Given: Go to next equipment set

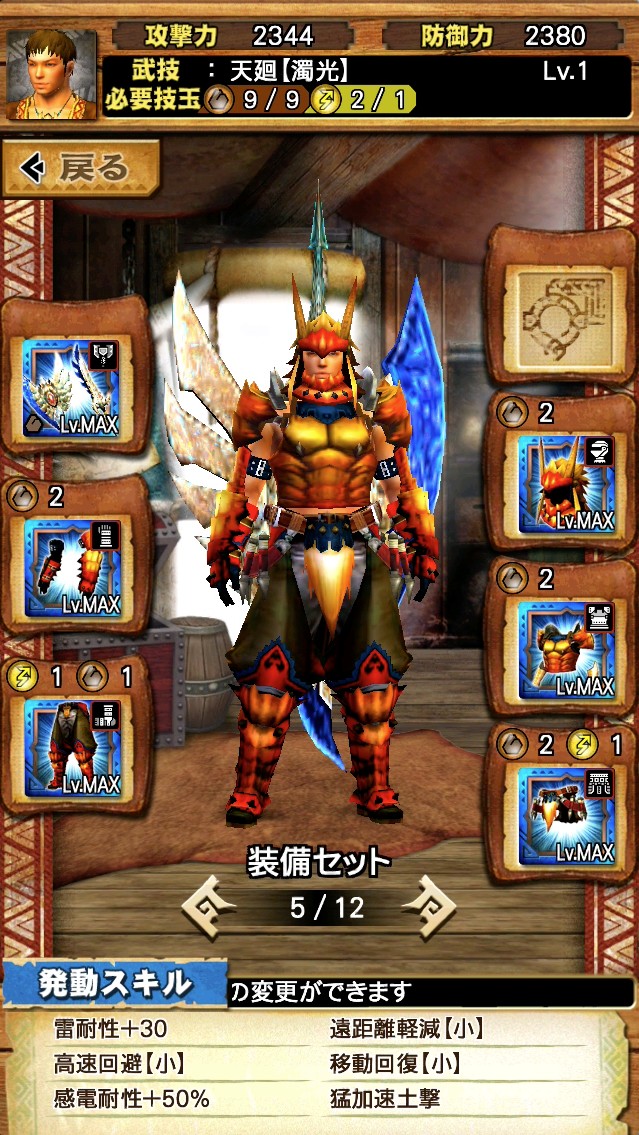Looking at the screenshot, I should [428, 907].
